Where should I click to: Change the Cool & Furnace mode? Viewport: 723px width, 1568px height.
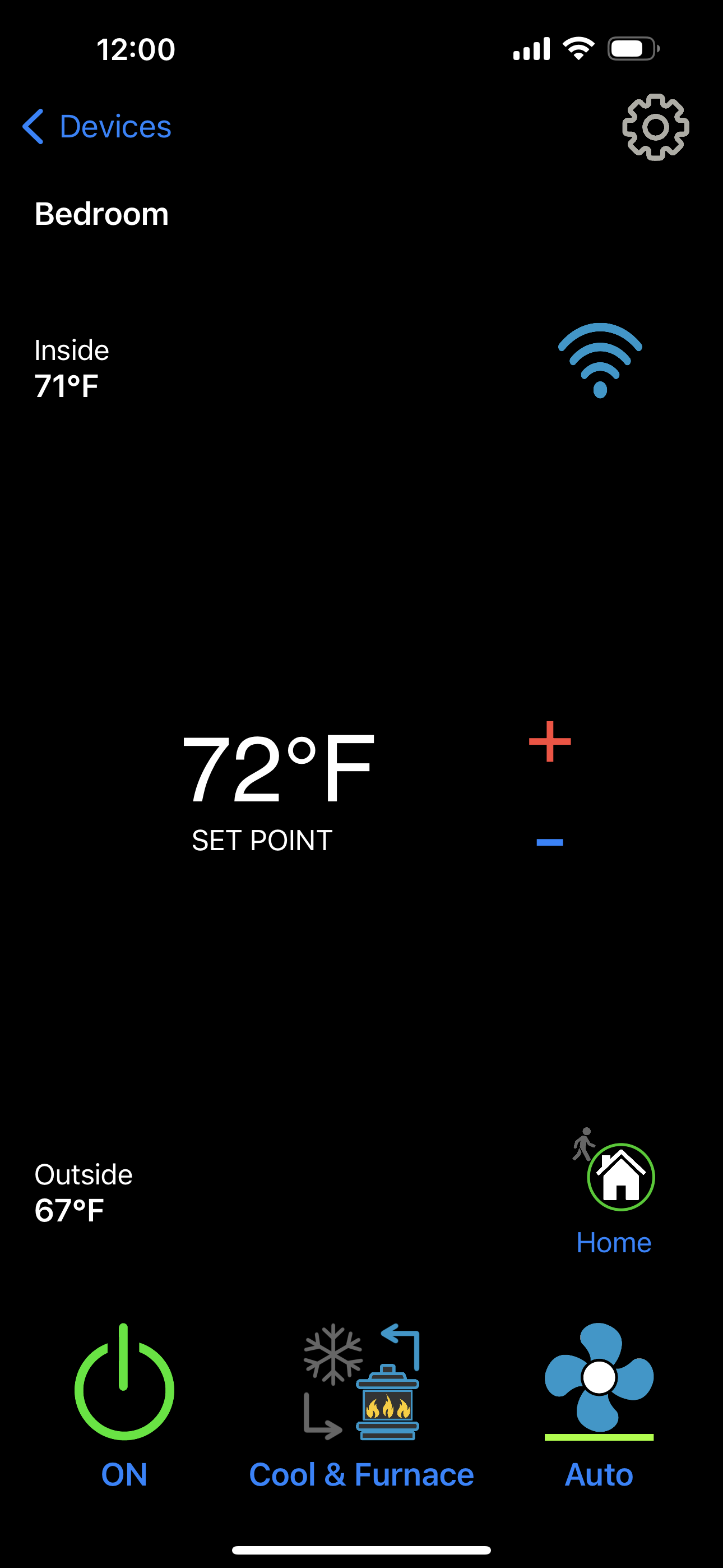point(361,1406)
